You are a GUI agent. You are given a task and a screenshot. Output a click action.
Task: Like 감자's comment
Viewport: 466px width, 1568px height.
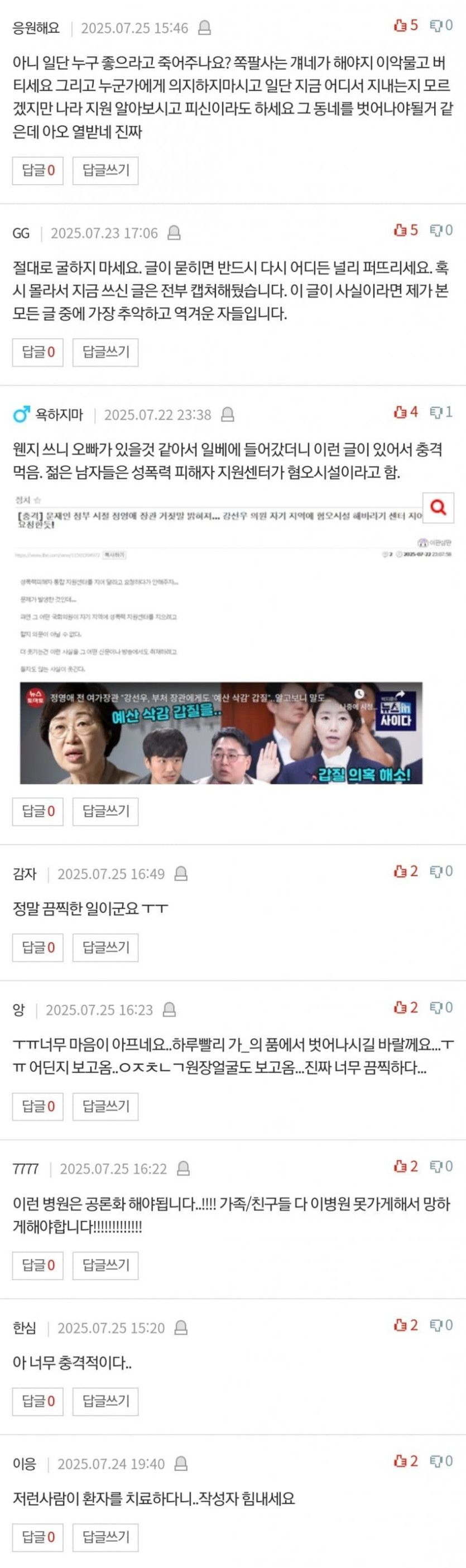pyautogui.click(x=406, y=871)
